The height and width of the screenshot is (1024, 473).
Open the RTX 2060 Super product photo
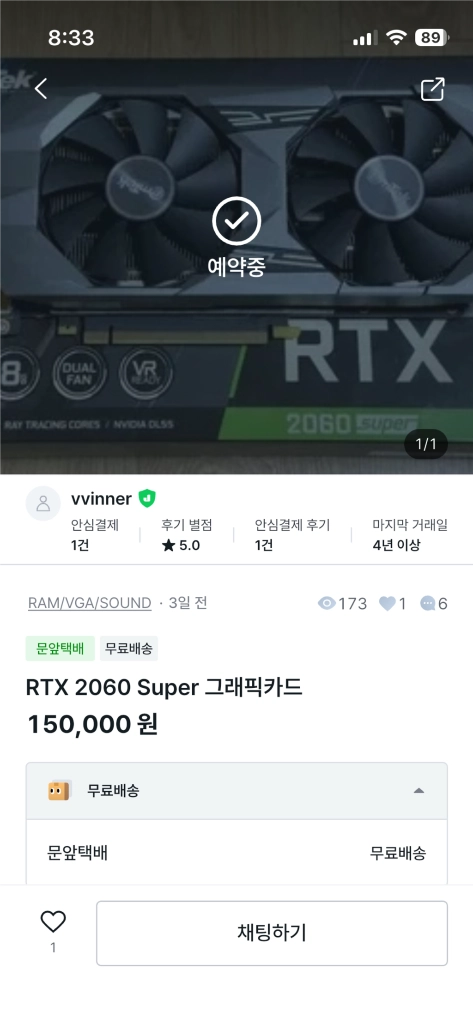pos(236,264)
